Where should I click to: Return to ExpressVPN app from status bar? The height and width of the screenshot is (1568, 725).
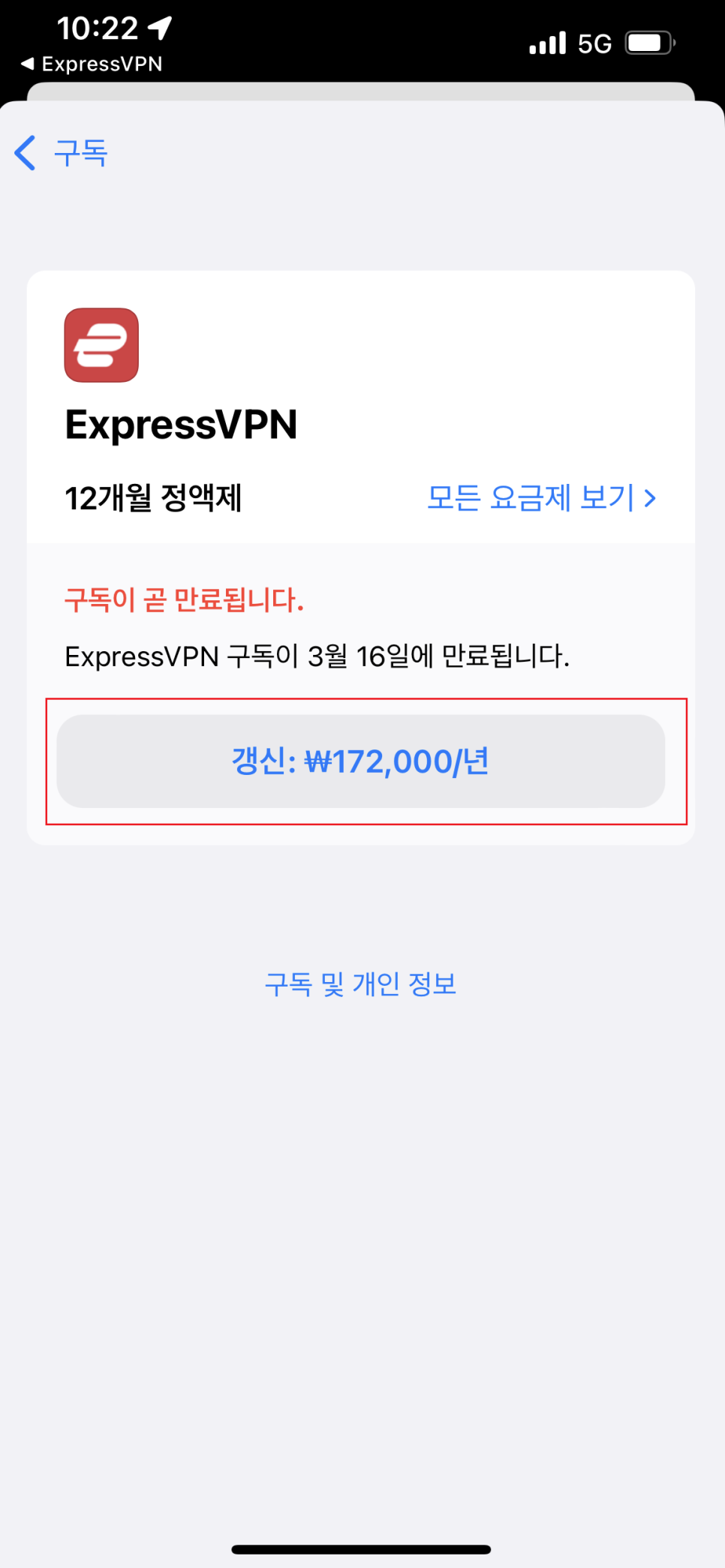point(92,64)
